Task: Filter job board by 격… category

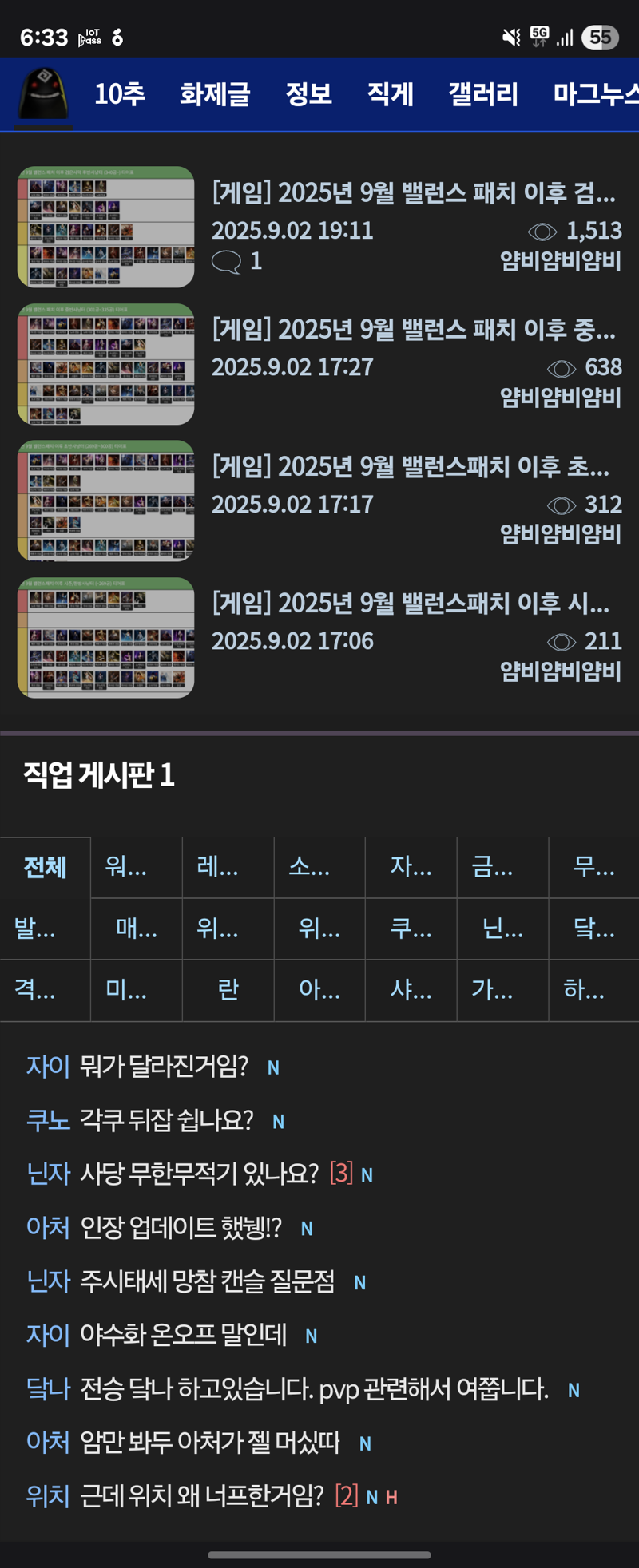Action: coord(35,990)
